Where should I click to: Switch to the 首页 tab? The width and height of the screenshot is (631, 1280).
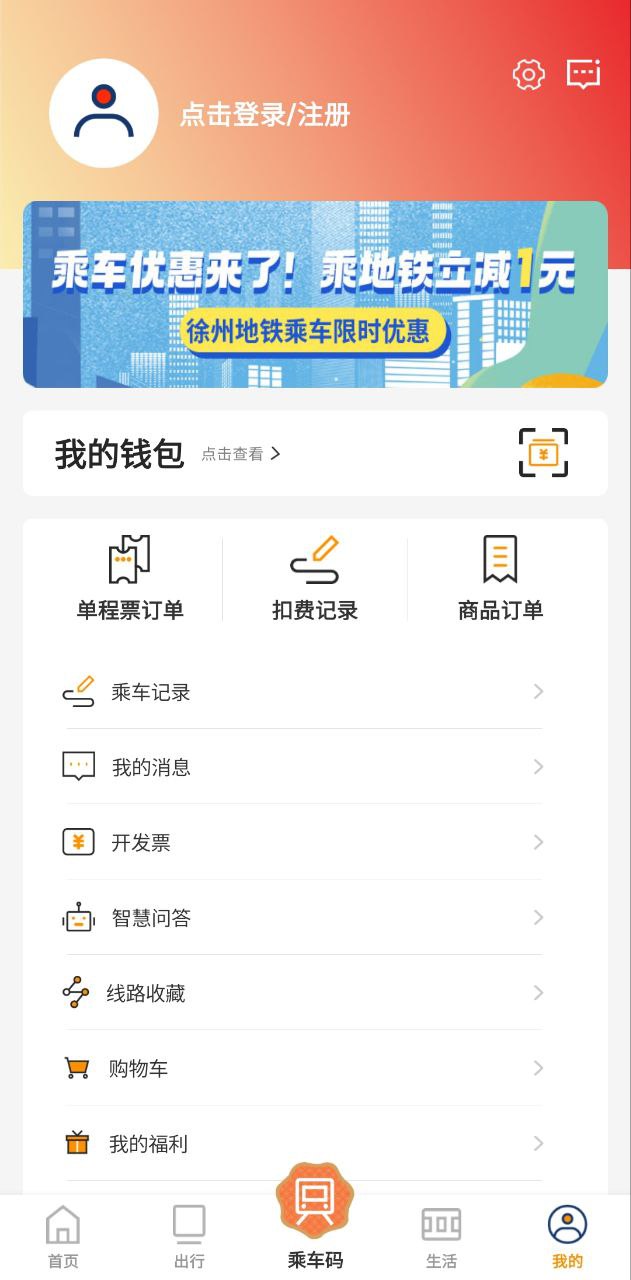pos(63,1237)
